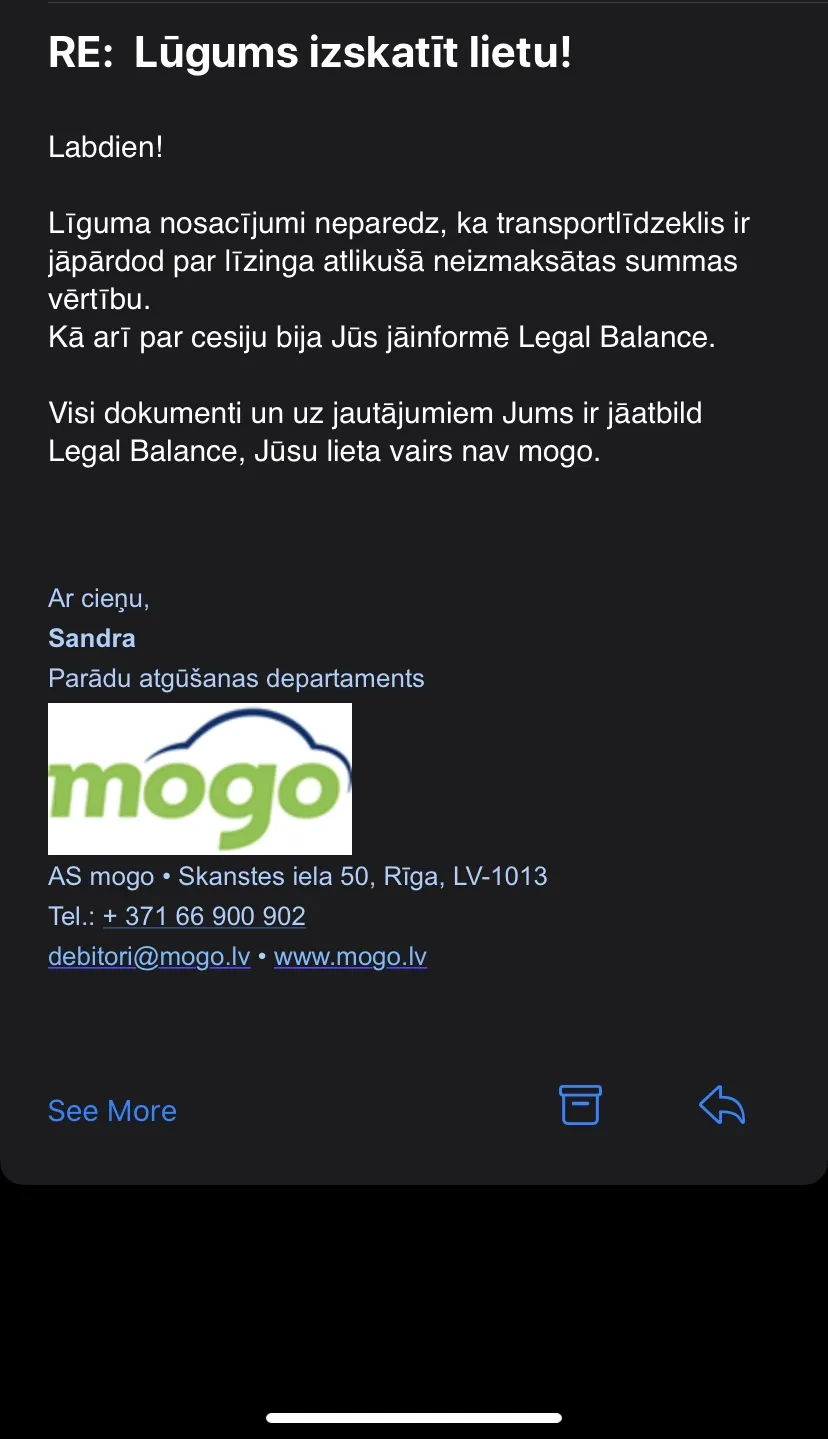This screenshot has height=1439, width=828.
Task: Call the phone number + 371 66 900 902
Action: (x=204, y=916)
